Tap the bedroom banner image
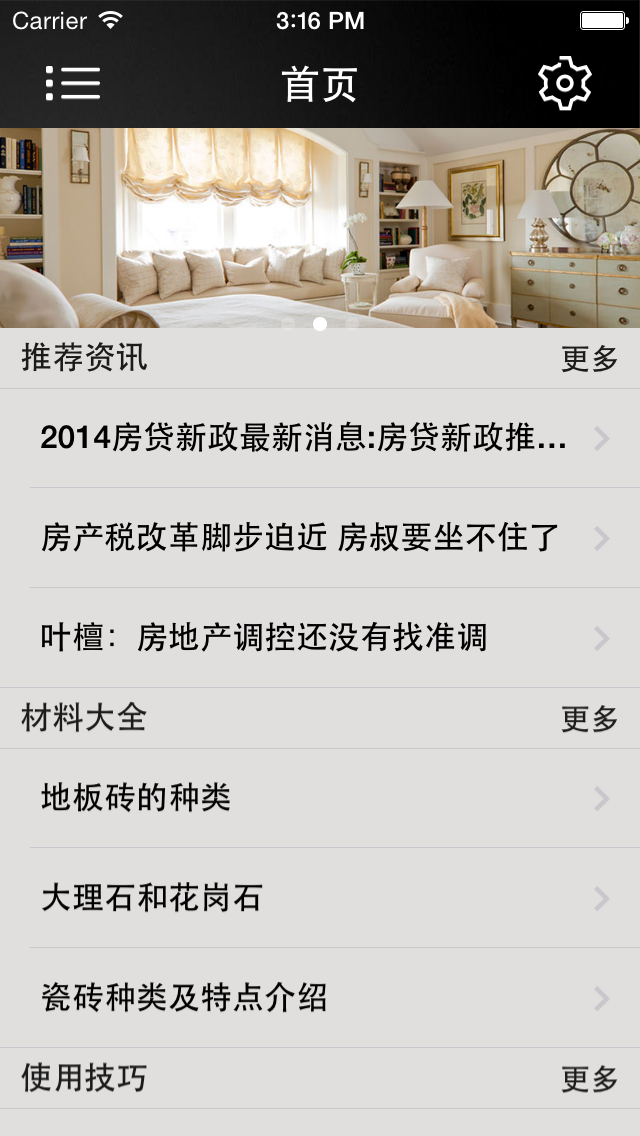 pos(320,228)
